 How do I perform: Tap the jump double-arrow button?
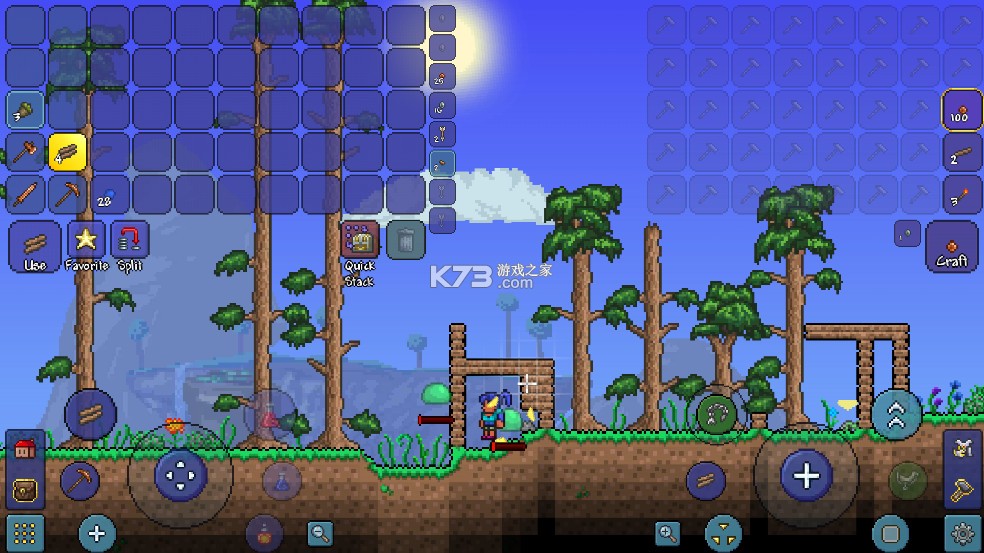pyautogui.click(x=896, y=415)
